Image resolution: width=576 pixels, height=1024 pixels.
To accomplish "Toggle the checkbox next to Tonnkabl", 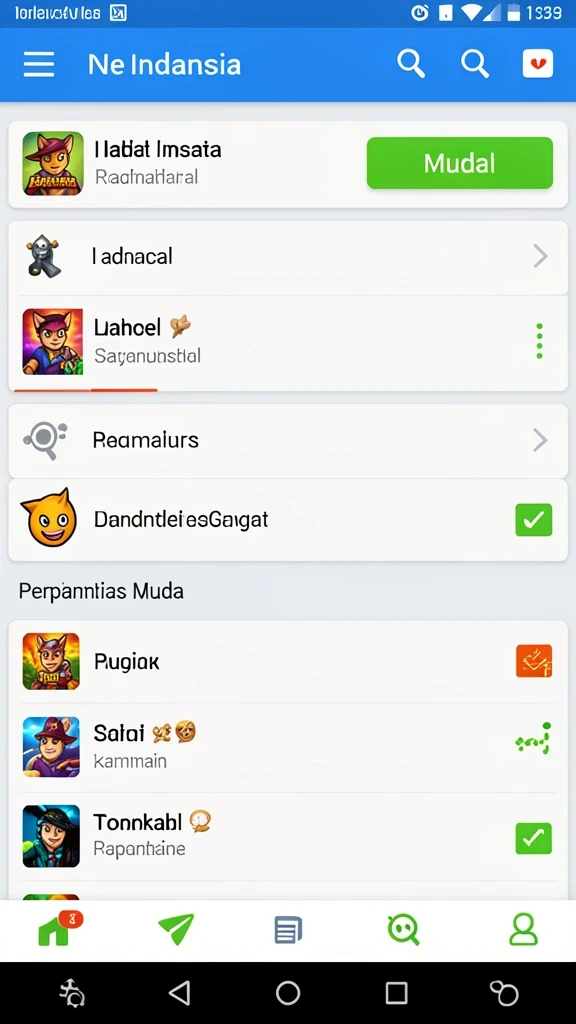I will [534, 838].
